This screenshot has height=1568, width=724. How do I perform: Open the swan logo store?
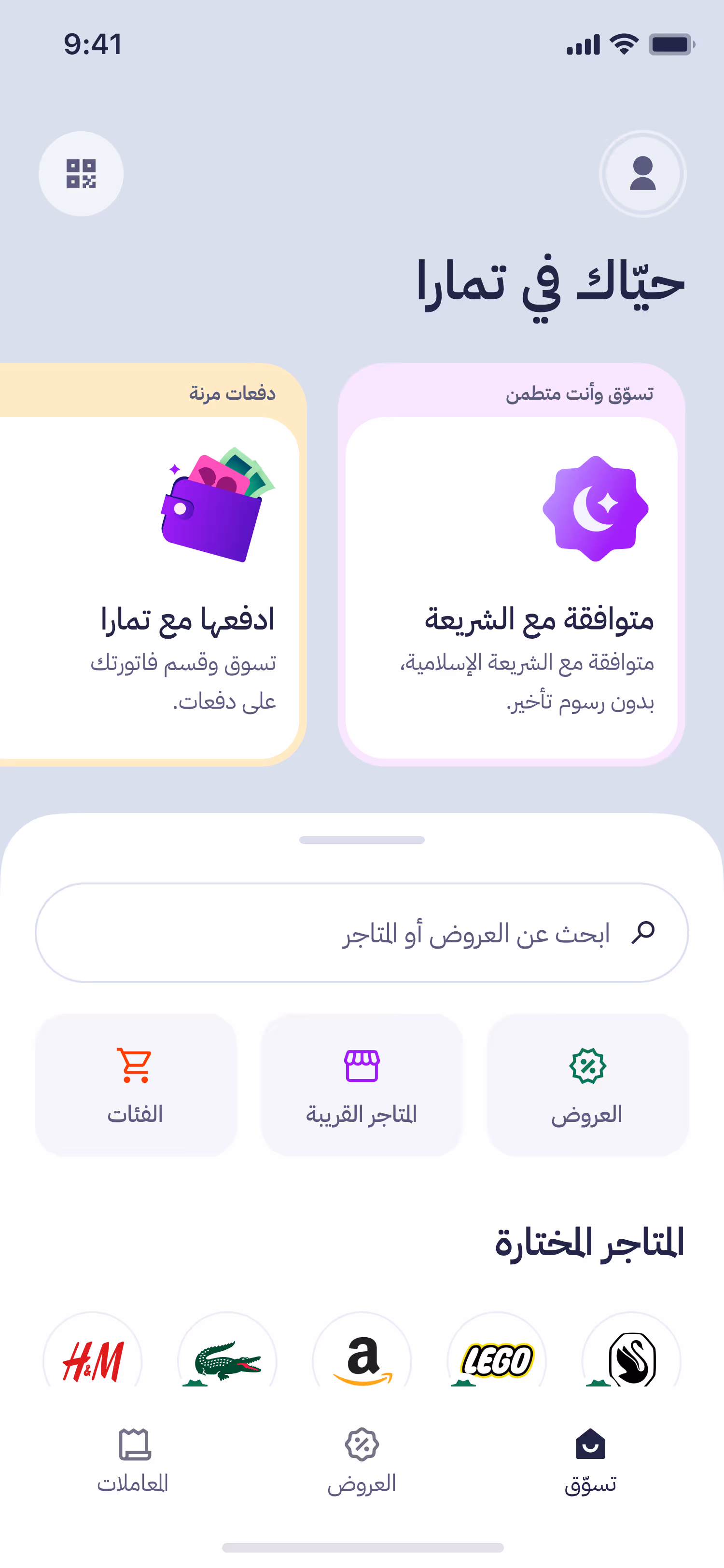pos(631,1358)
